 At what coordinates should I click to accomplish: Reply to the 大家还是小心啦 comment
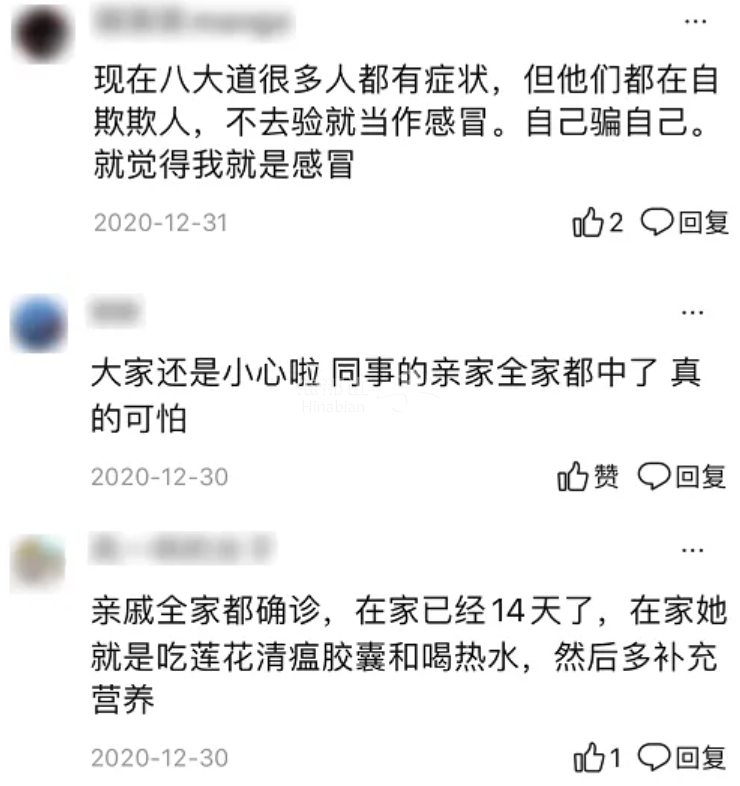pyautogui.click(x=683, y=478)
